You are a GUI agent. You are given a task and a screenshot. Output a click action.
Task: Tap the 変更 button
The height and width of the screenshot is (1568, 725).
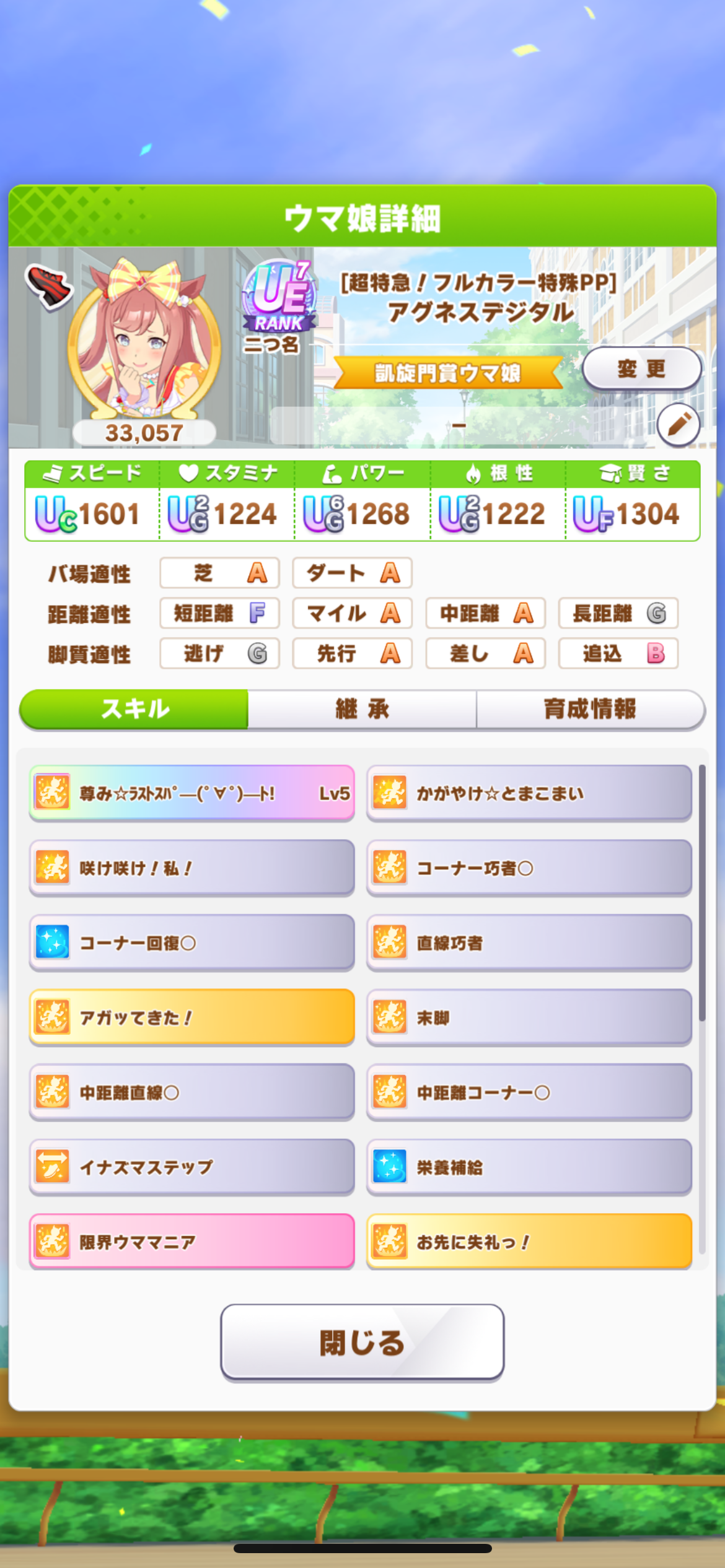coord(641,368)
